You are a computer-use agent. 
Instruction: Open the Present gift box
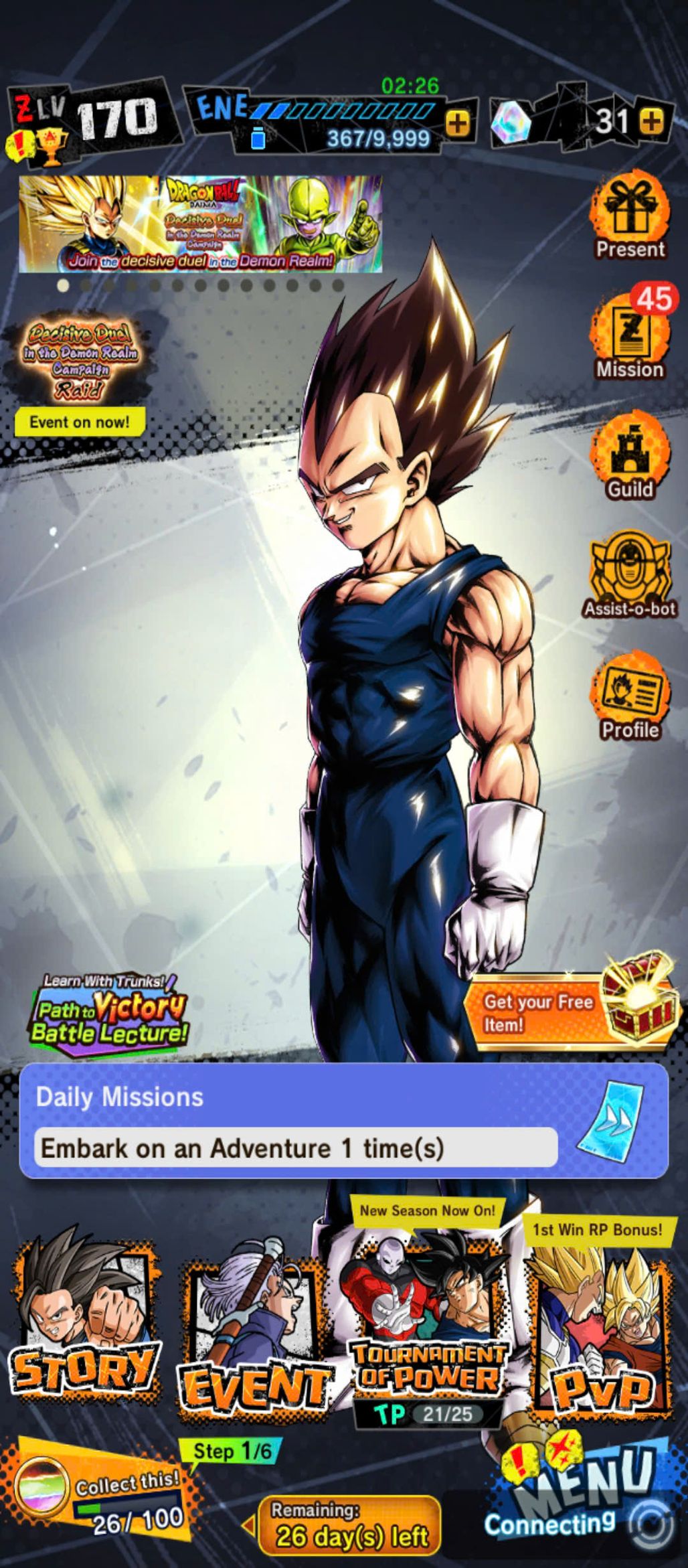629,218
